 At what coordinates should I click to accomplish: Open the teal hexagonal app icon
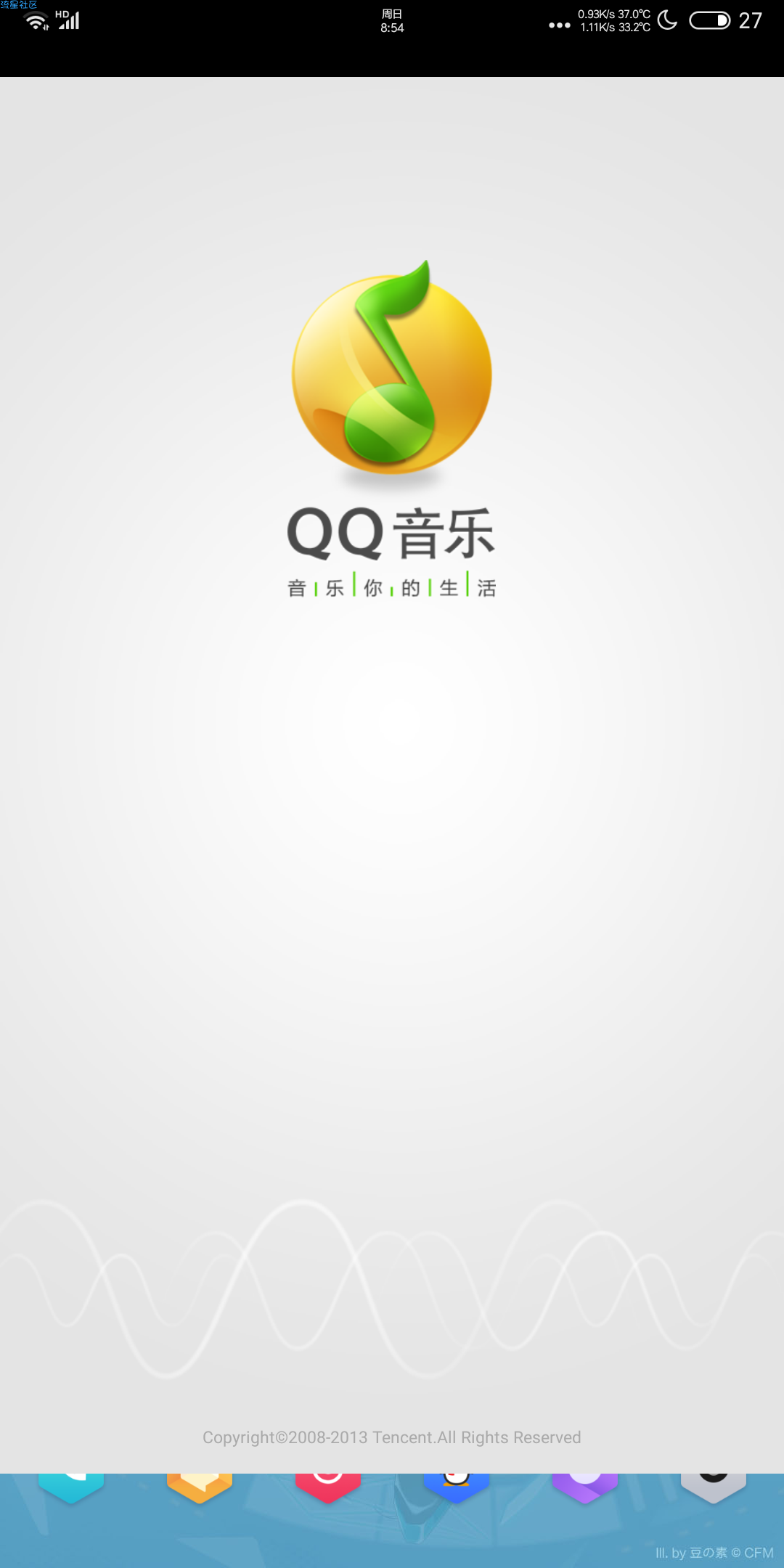tap(73, 1481)
